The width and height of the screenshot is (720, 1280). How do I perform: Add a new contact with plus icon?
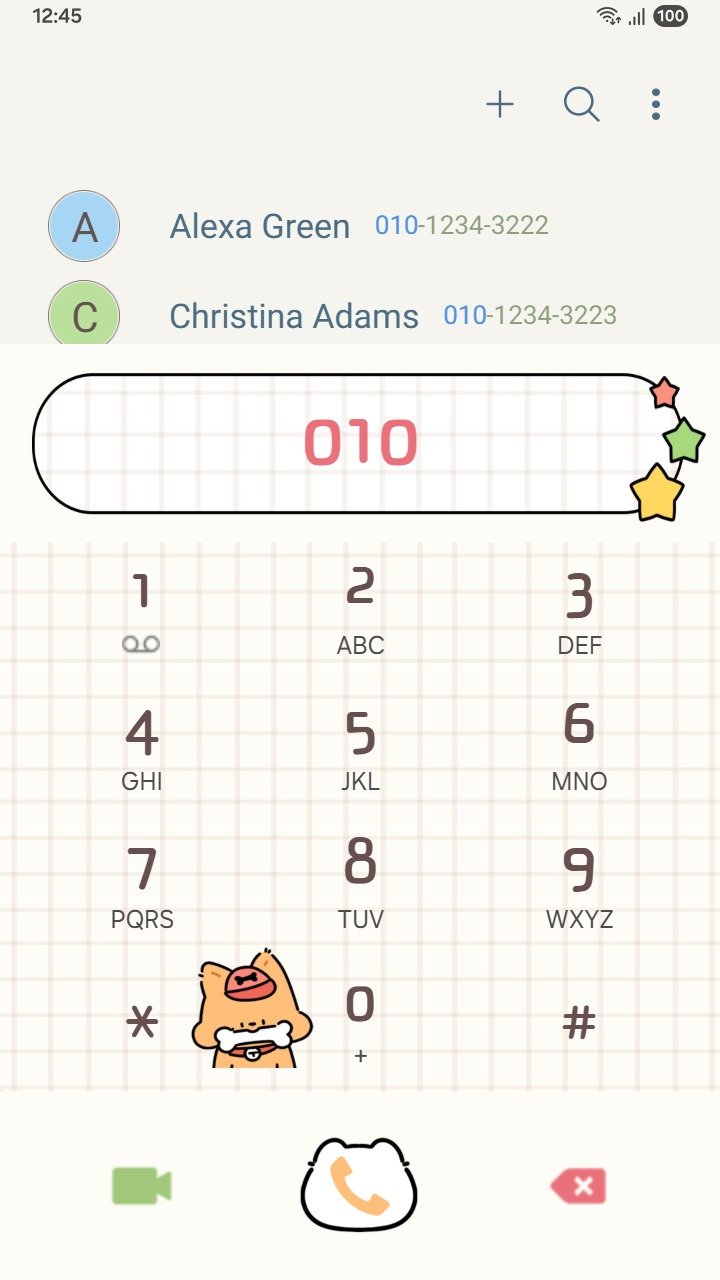coord(499,104)
